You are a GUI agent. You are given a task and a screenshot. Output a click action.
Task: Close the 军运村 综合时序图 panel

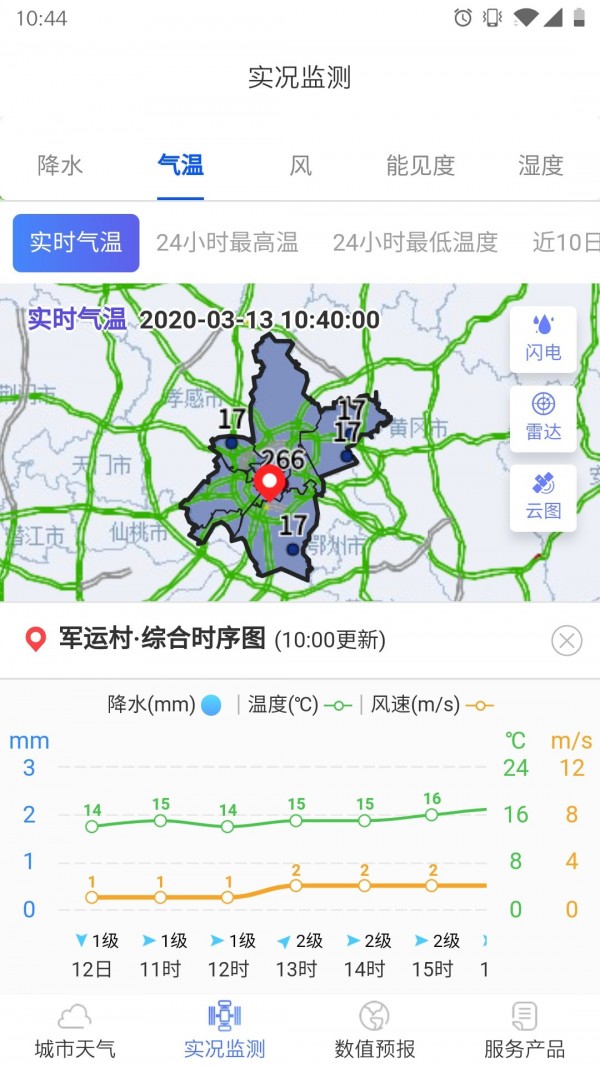pyautogui.click(x=566, y=640)
